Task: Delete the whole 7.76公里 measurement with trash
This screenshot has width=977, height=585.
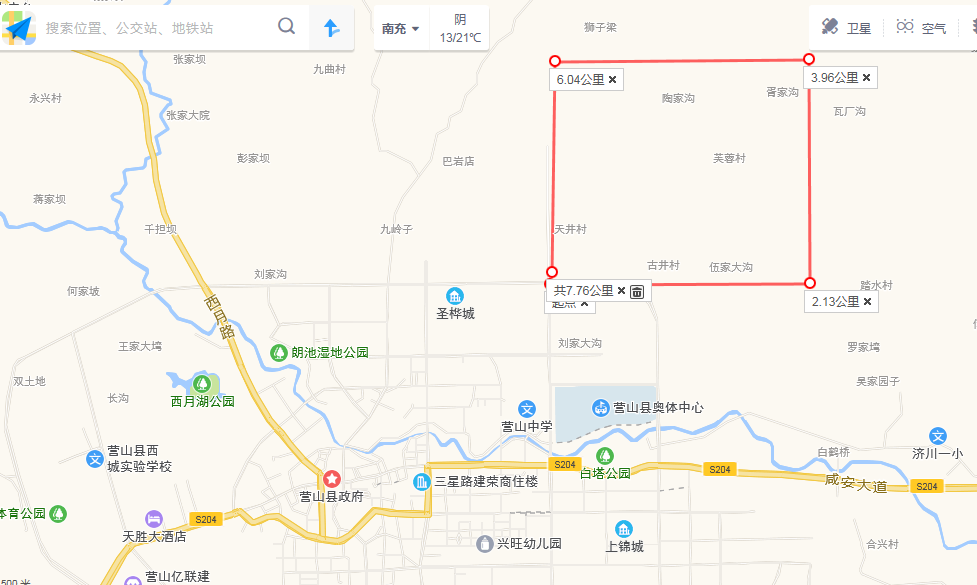Action: click(636, 291)
